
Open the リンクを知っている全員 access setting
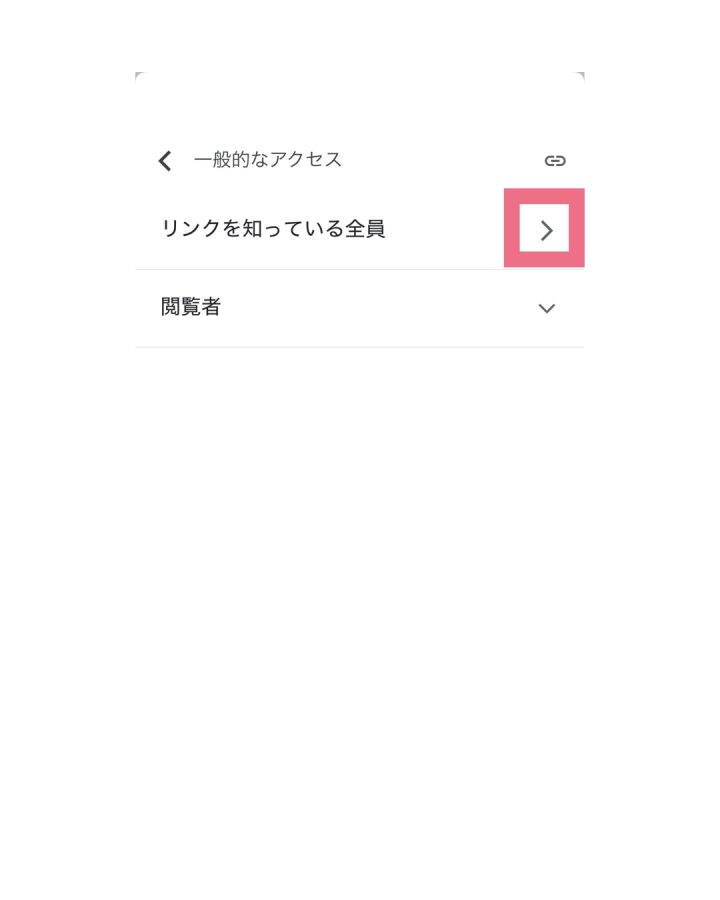click(545, 230)
